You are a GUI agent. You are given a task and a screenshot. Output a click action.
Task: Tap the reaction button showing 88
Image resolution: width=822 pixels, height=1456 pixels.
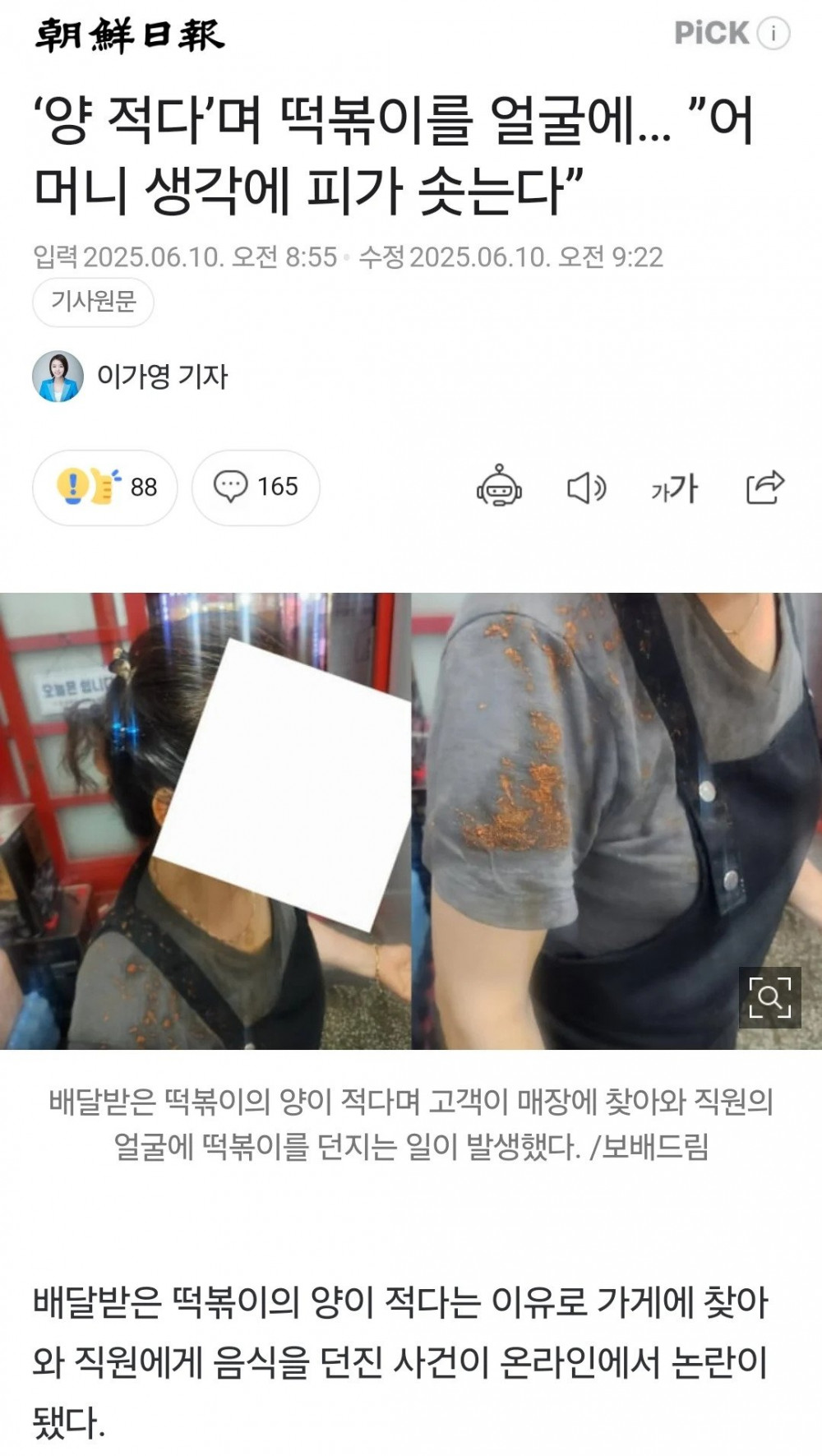pyautogui.click(x=105, y=487)
